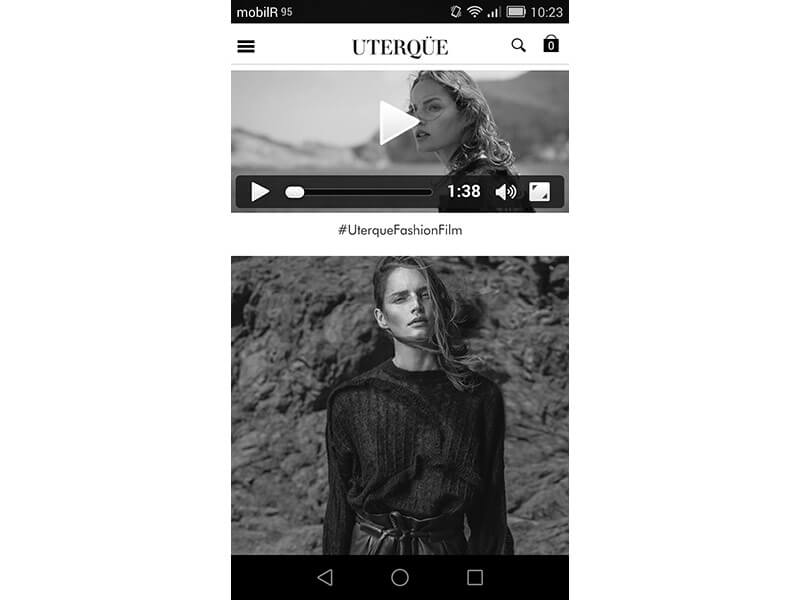Enter fullscreen video mode
This screenshot has height=600, width=800.
coord(540,192)
